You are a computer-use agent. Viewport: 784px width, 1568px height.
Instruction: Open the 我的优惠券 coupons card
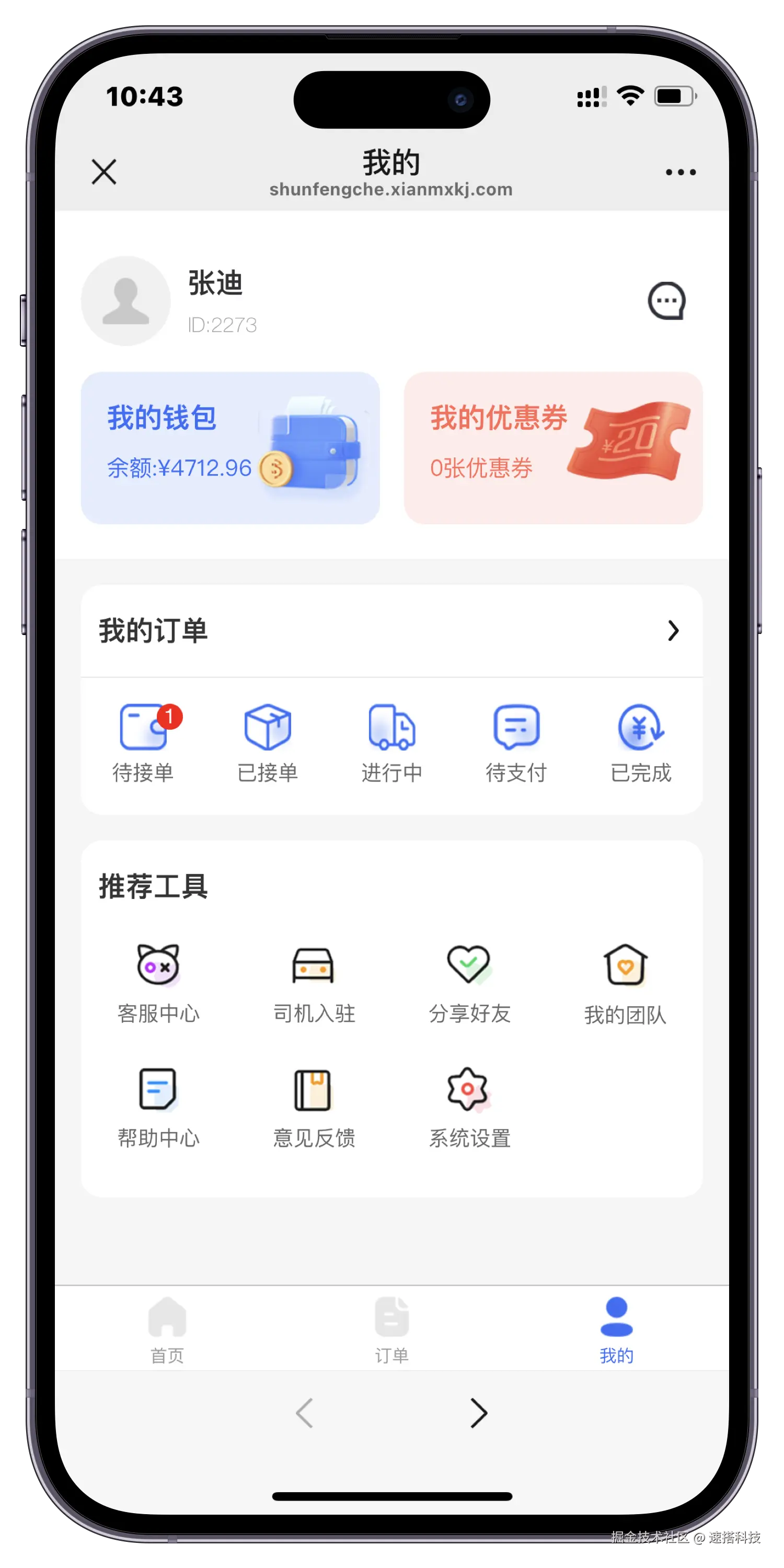(x=552, y=448)
